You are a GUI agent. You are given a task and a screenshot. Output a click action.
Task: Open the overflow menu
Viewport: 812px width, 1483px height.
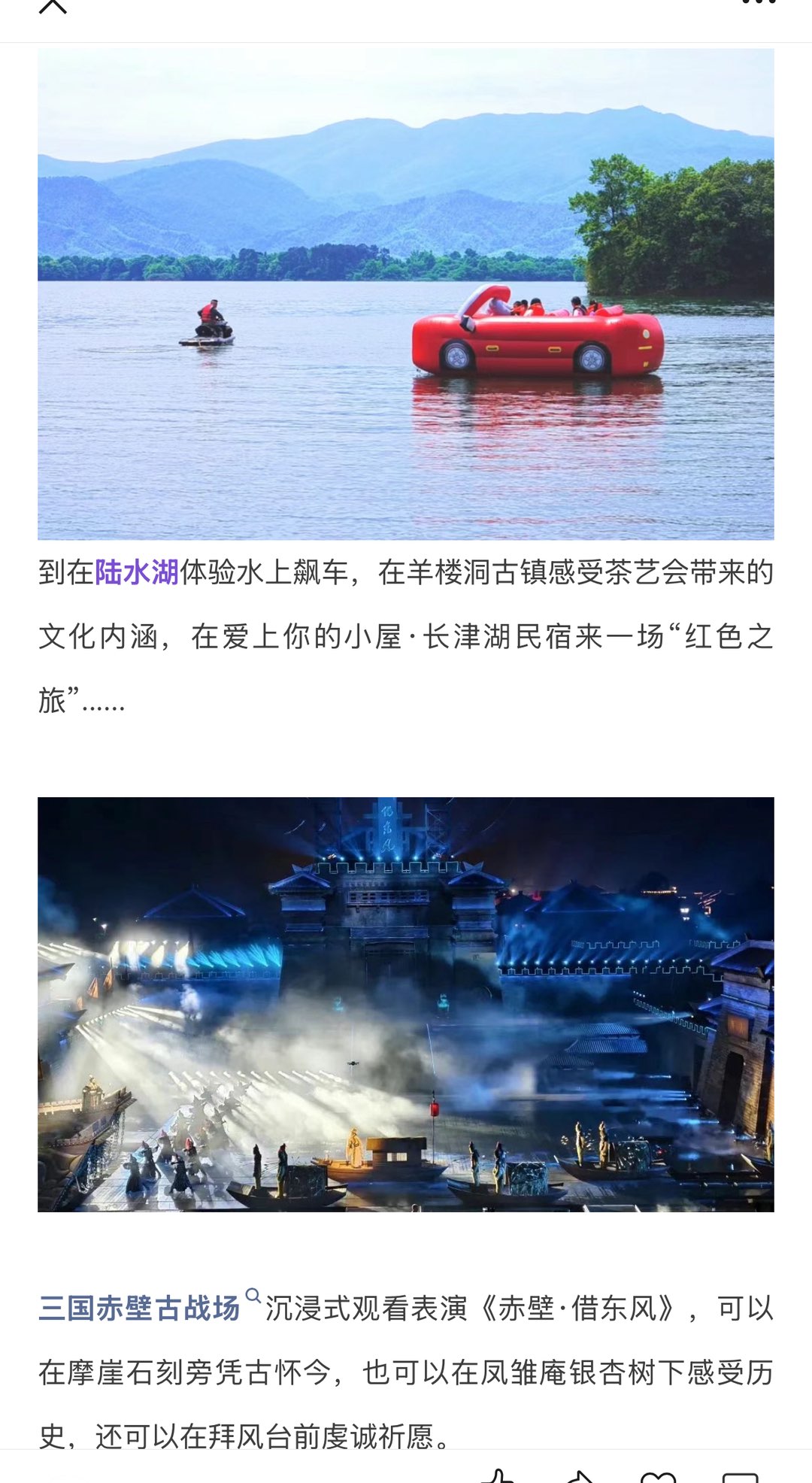pyautogui.click(x=758, y=3)
